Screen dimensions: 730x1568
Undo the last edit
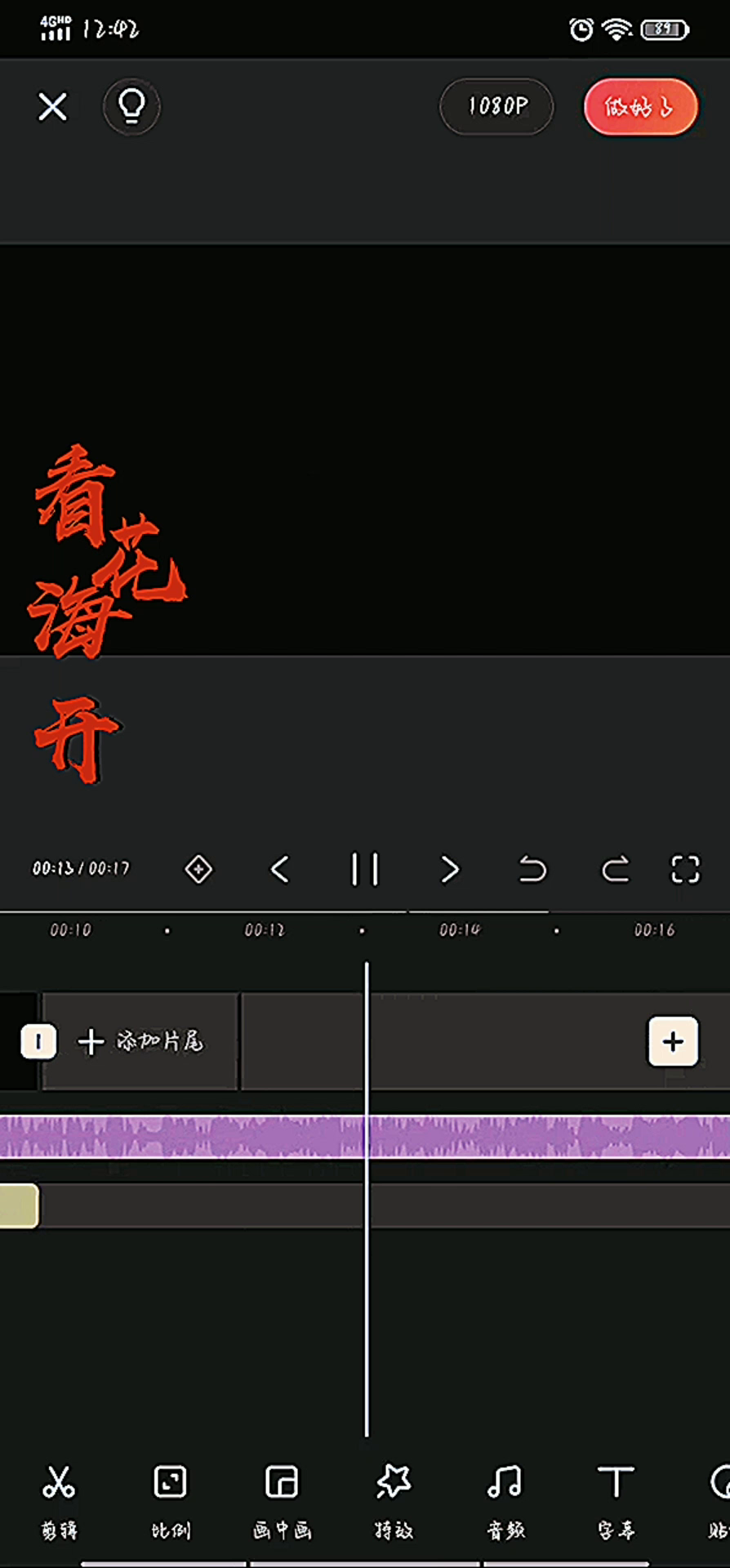pyautogui.click(x=532, y=869)
